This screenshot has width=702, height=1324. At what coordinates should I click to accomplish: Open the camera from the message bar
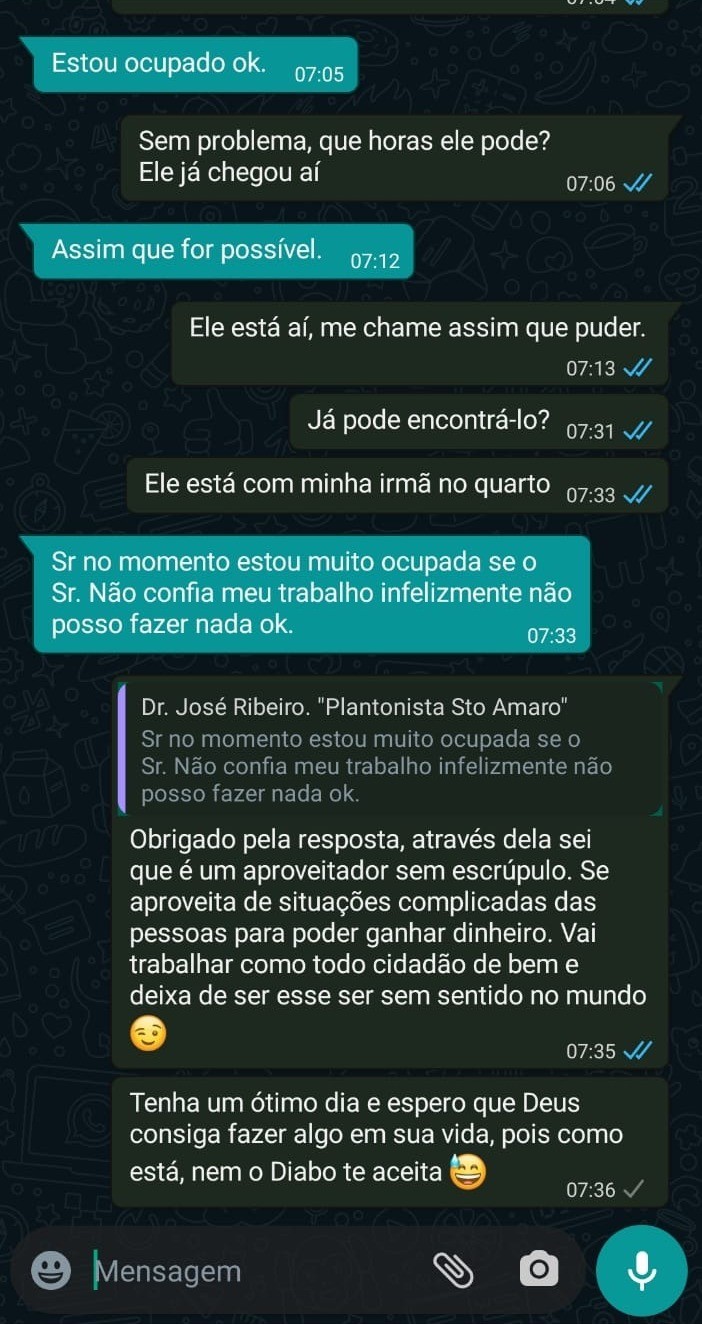coord(539,1270)
